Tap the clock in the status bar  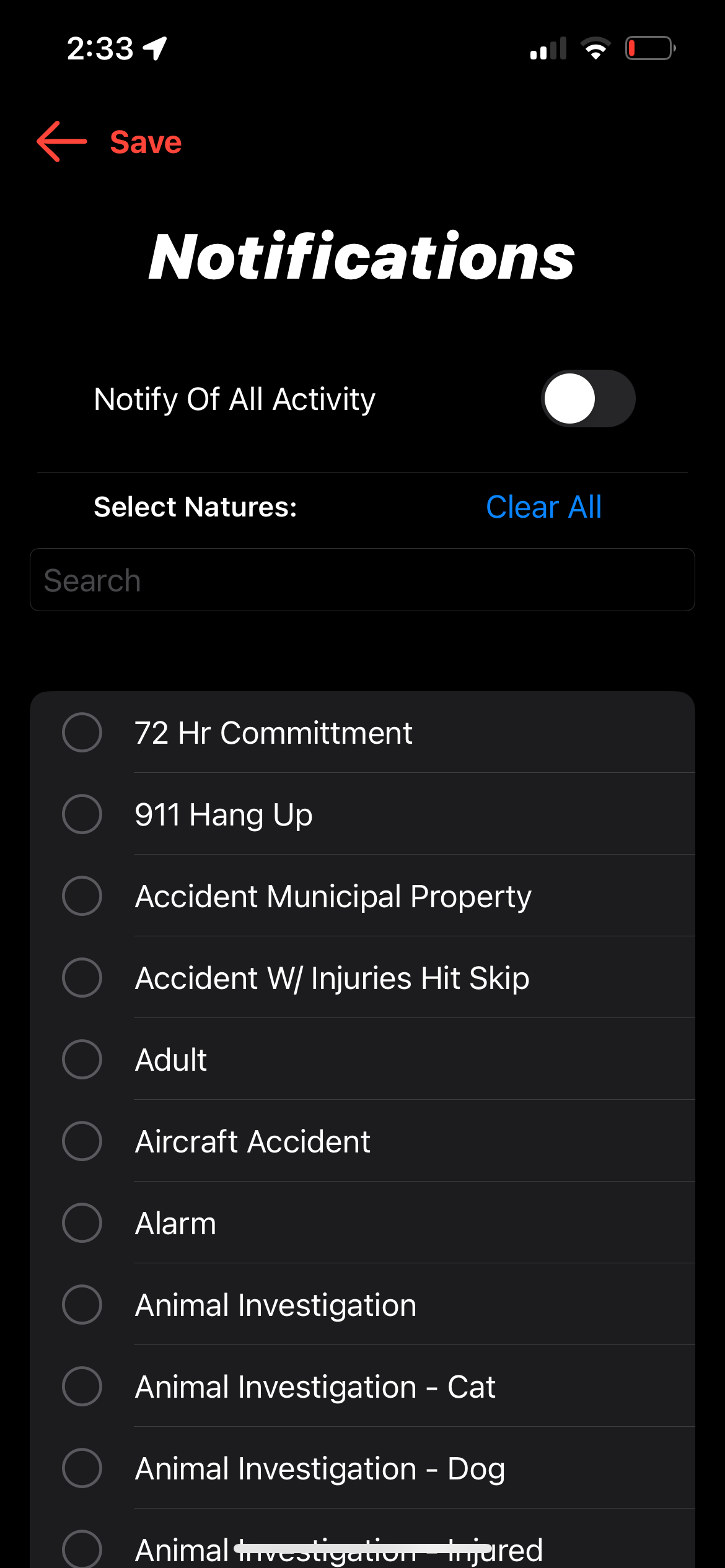point(99,47)
